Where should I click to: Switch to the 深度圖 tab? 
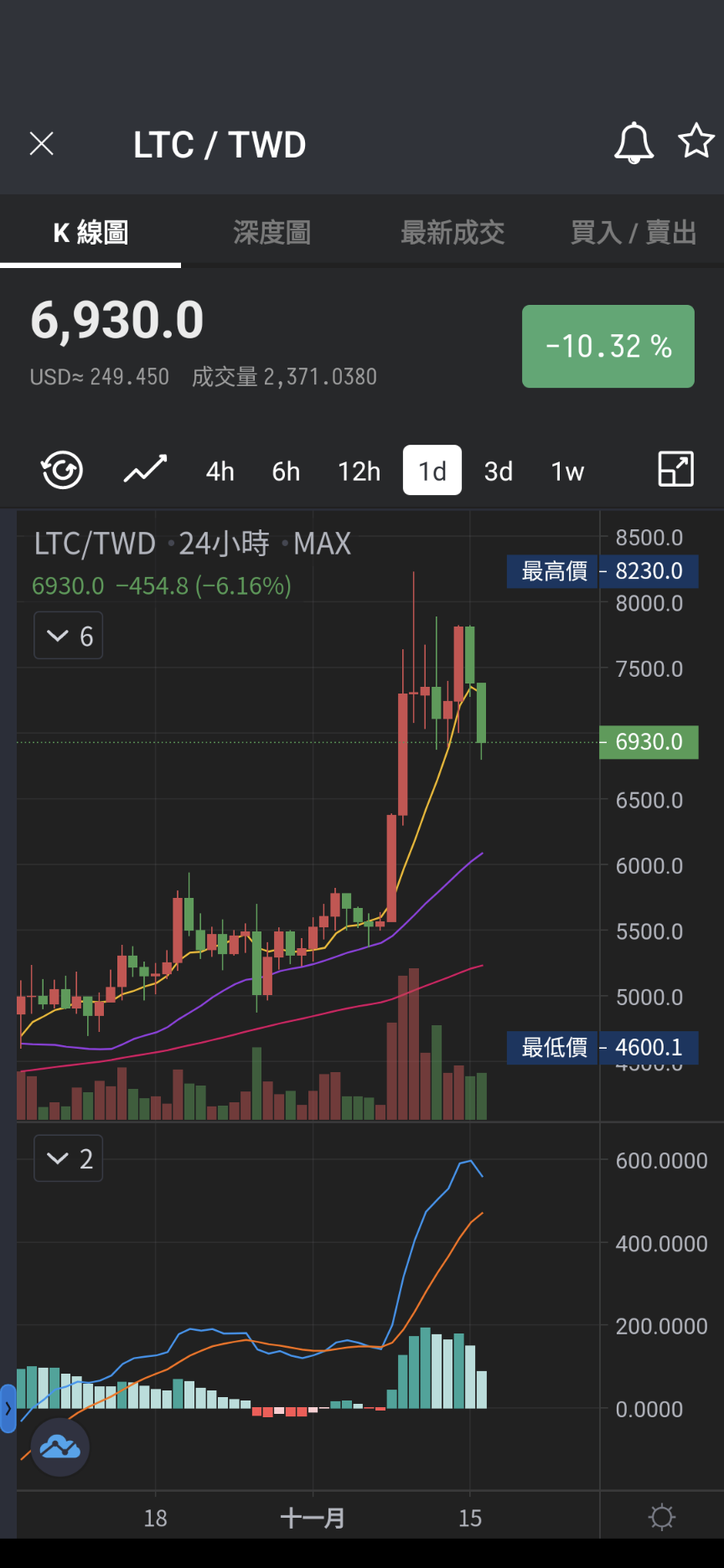pyautogui.click(x=271, y=233)
